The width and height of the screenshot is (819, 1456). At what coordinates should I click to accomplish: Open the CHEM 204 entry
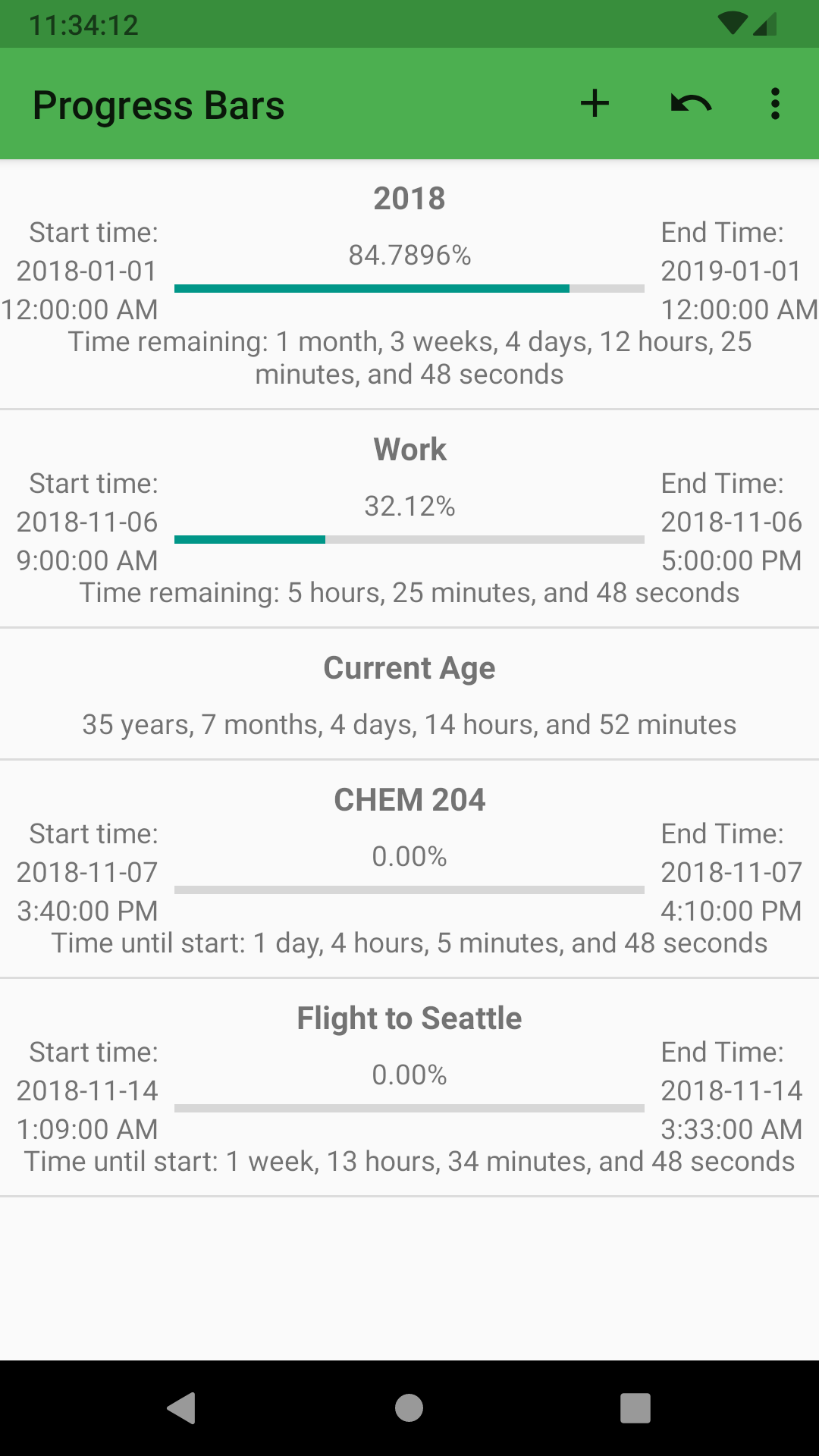point(409,870)
